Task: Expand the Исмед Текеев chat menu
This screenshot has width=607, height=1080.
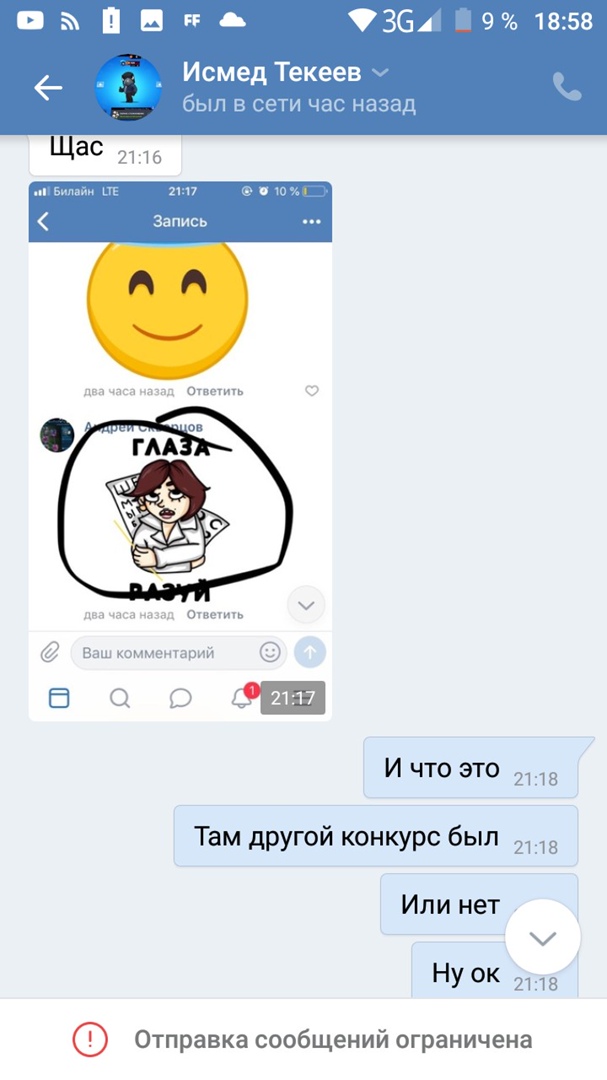Action: [x=380, y=72]
